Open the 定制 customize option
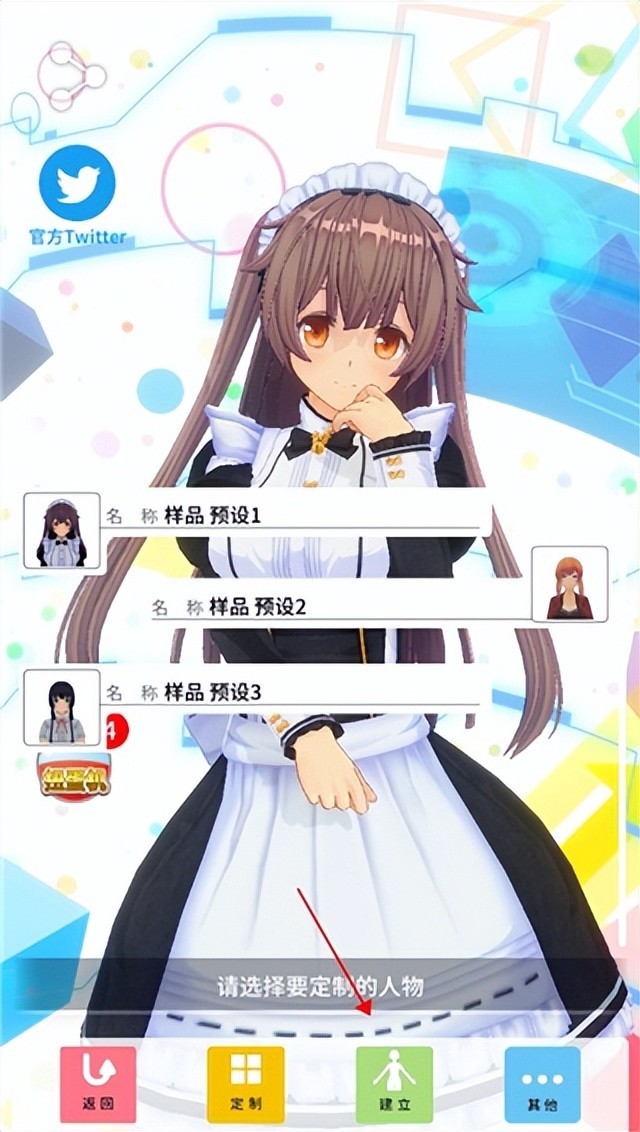The width and height of the screenshot is (640, 1132). [x=245, y=1084]
